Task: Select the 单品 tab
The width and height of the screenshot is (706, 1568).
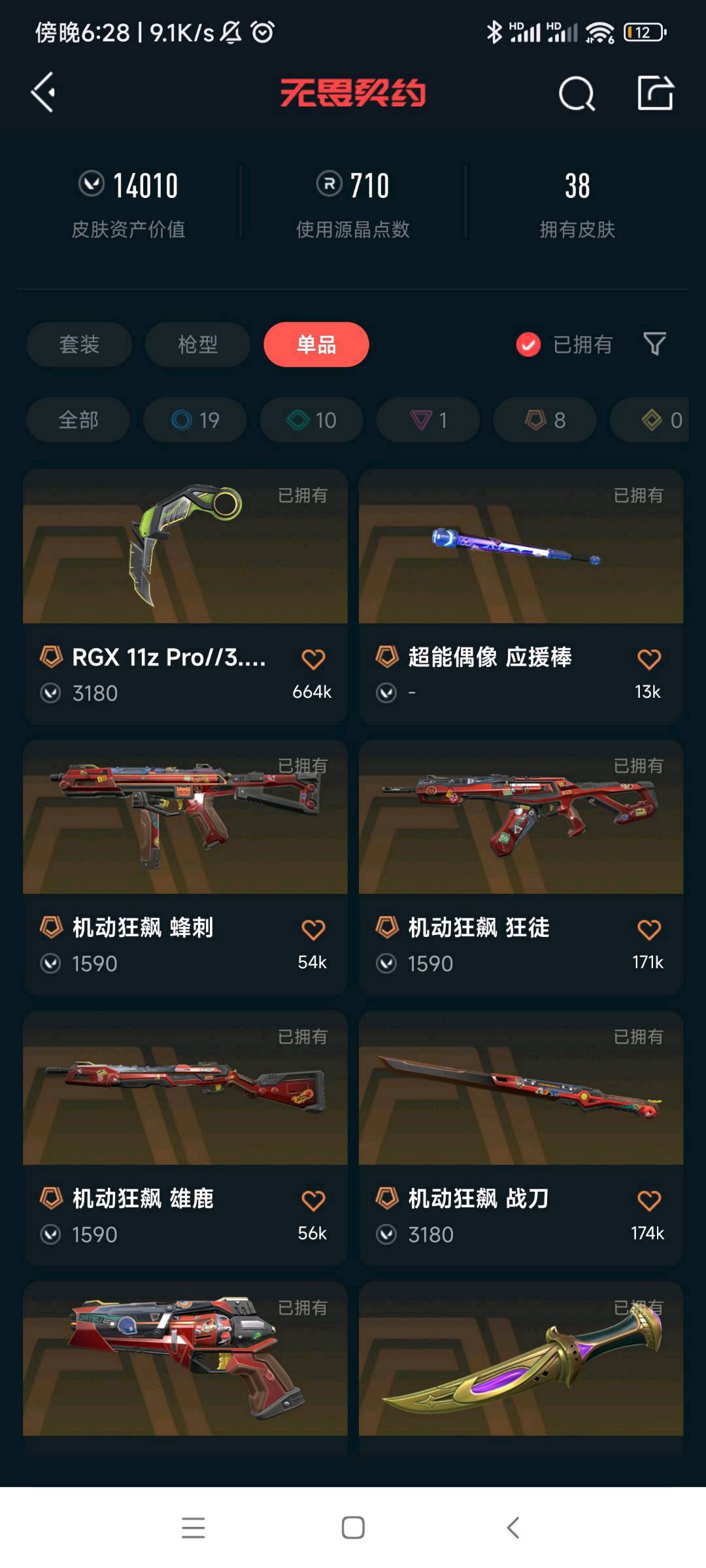Action: click(x=316, y=344)
